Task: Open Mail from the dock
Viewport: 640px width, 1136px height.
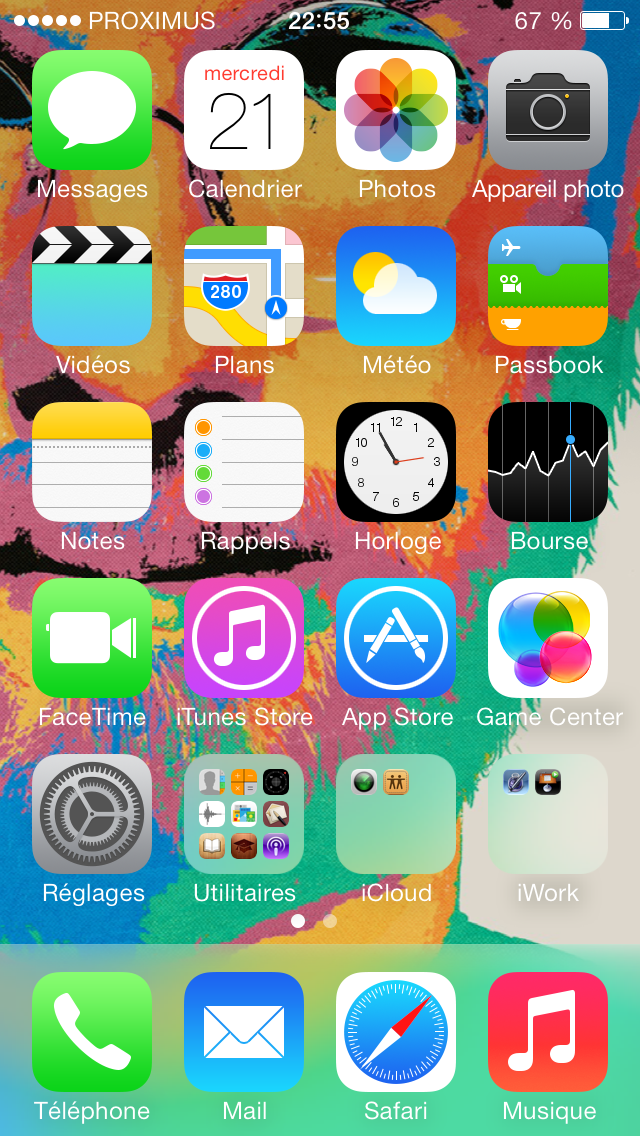Action: tap(244, 1032)
